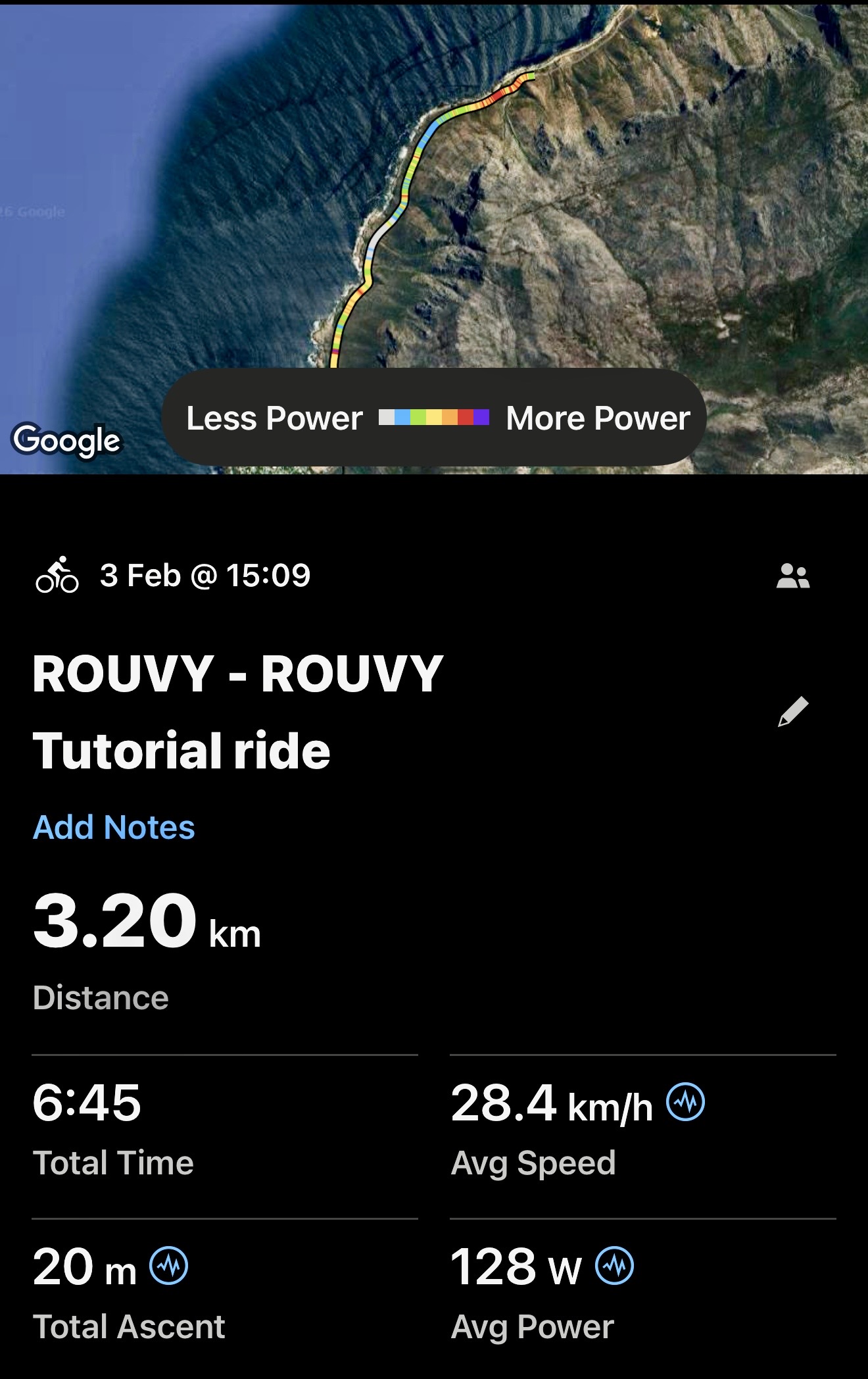The height and width of the screenshot is (1379, 868).
Task: Edit the ride title with pencil icon
Action: pyautogui.click(x=792, y=712)
